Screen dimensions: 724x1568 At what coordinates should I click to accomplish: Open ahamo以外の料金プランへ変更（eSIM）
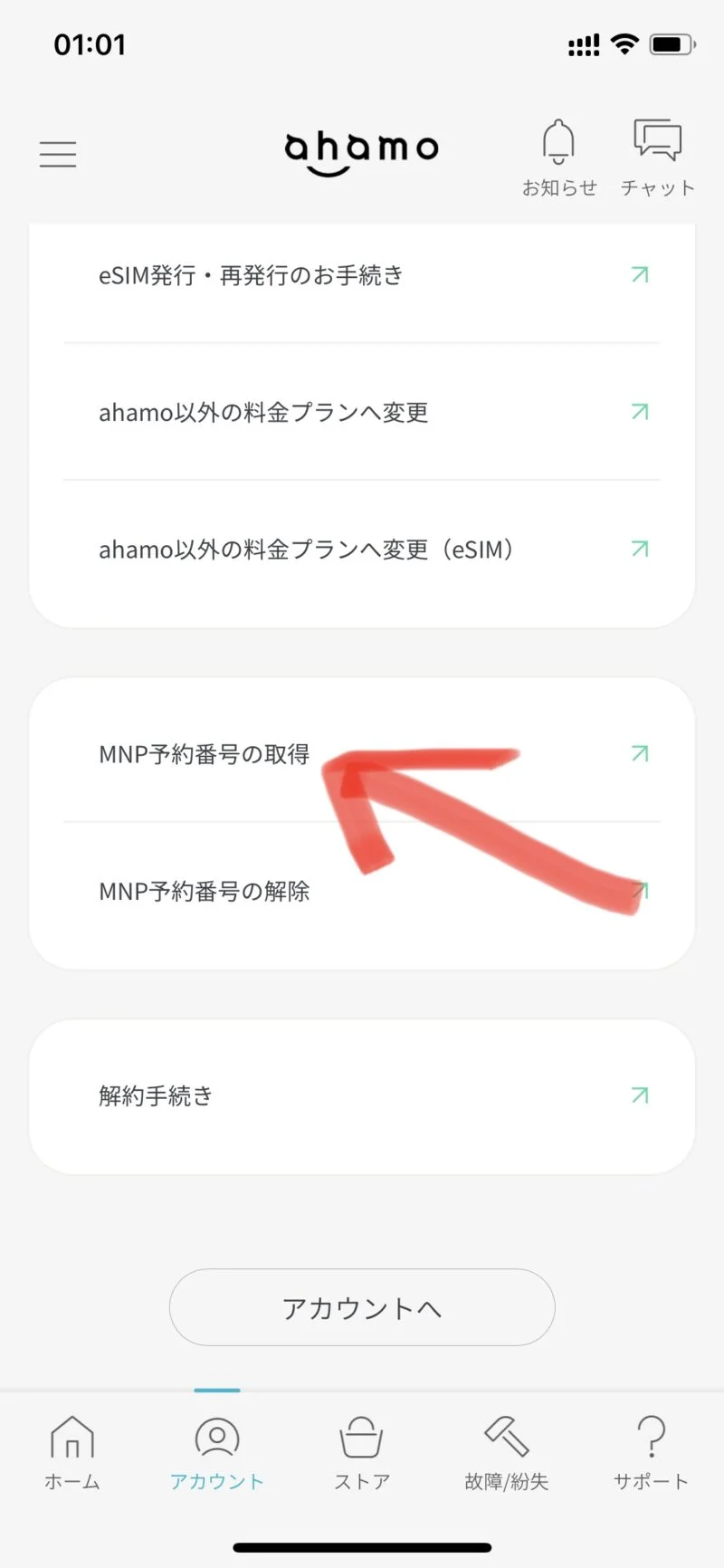[x=362, y=549]
